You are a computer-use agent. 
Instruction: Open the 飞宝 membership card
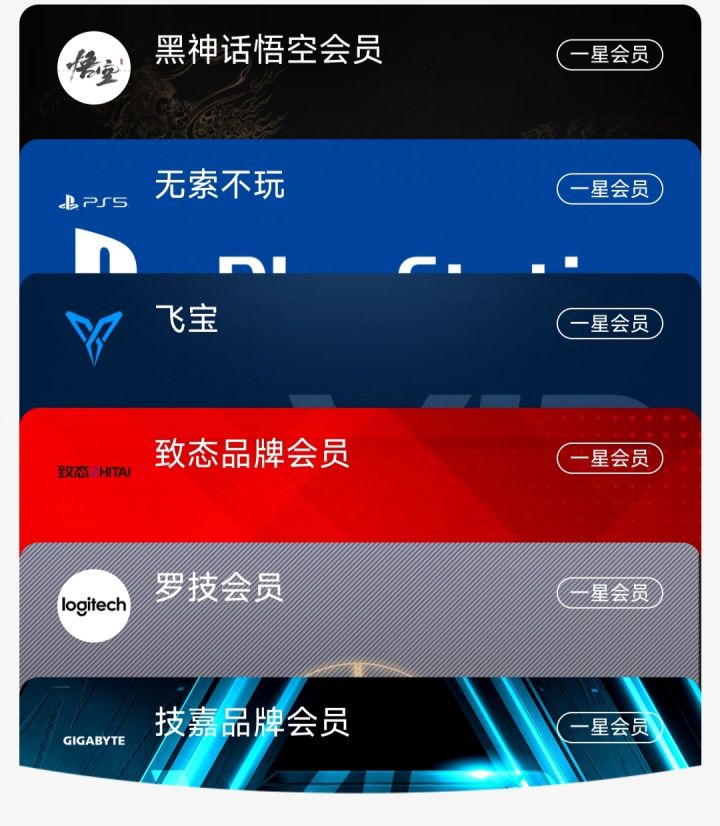[187, 320]
